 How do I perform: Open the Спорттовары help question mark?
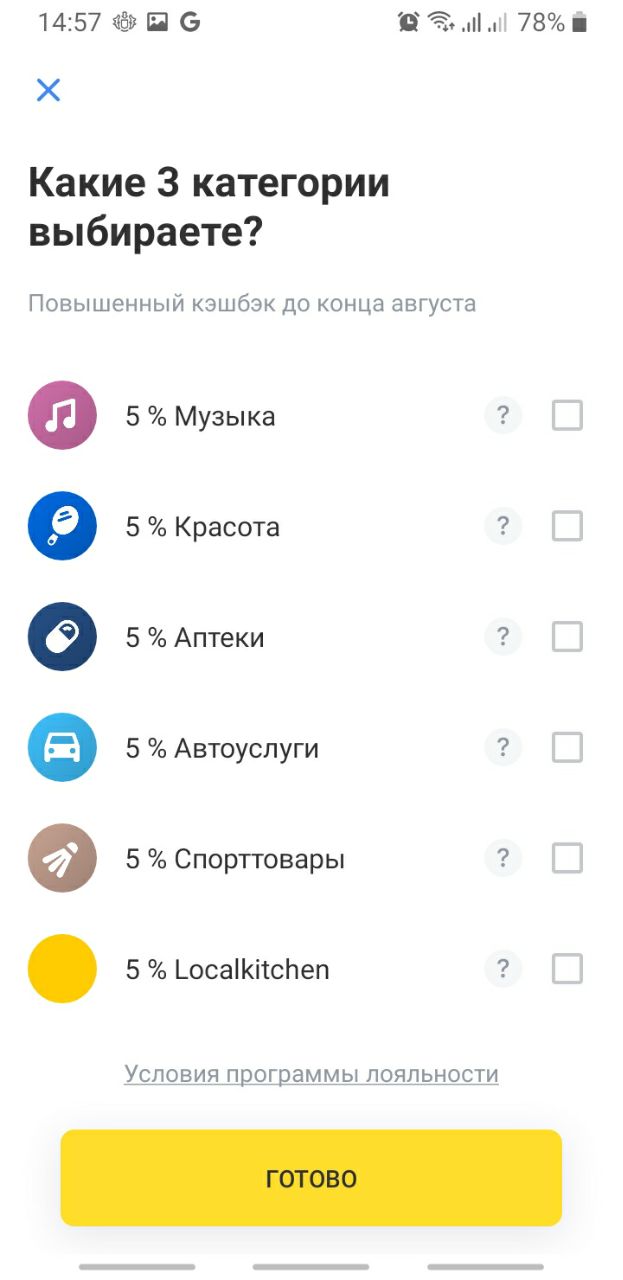coord(503,858)
